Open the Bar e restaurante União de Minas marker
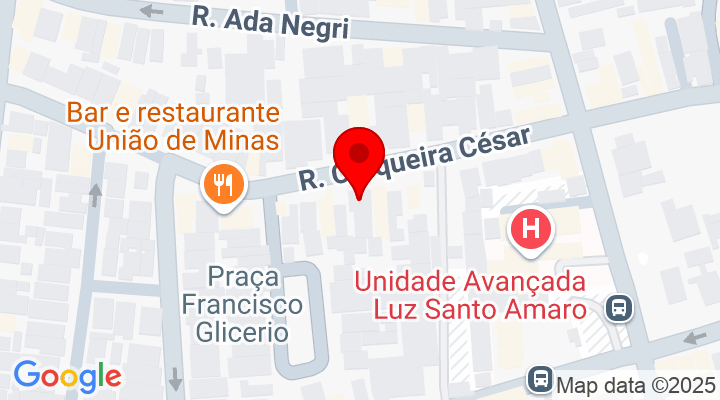Viewport: 720px width, 400px height. pos(223,185)
